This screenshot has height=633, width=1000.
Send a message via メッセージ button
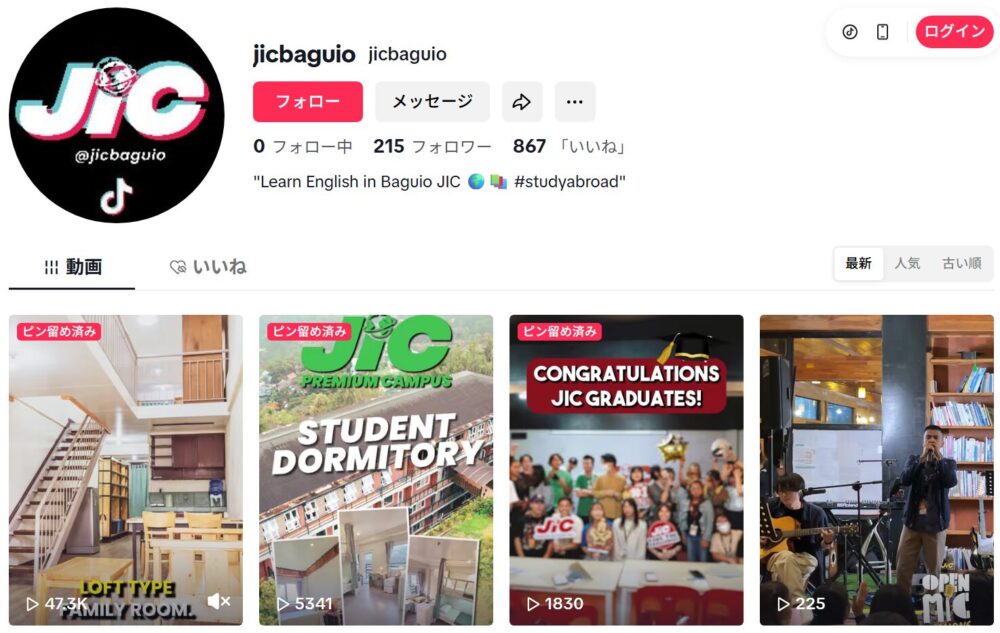pyautogui.click(x=432, y=102)
